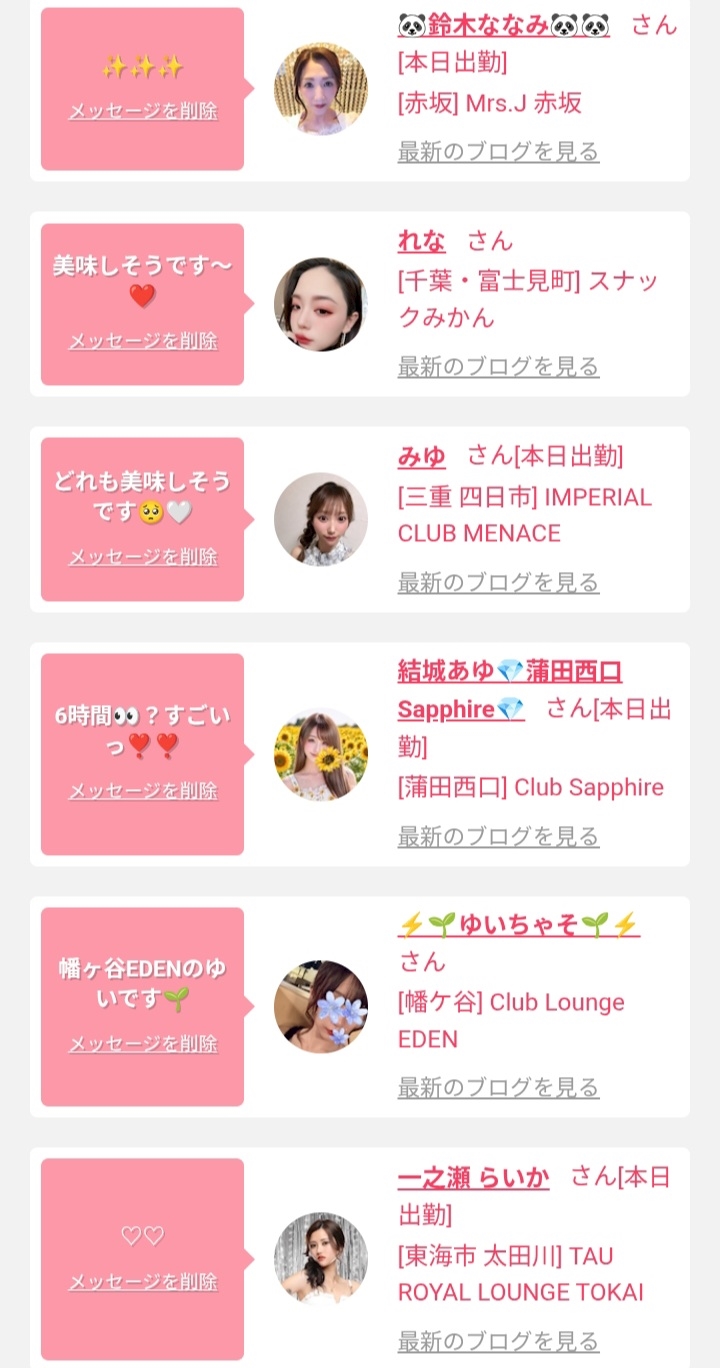Open ゆいちゃそ's profile name link
The width and height of the screenshot is (720, 1368).
(519, 926)
